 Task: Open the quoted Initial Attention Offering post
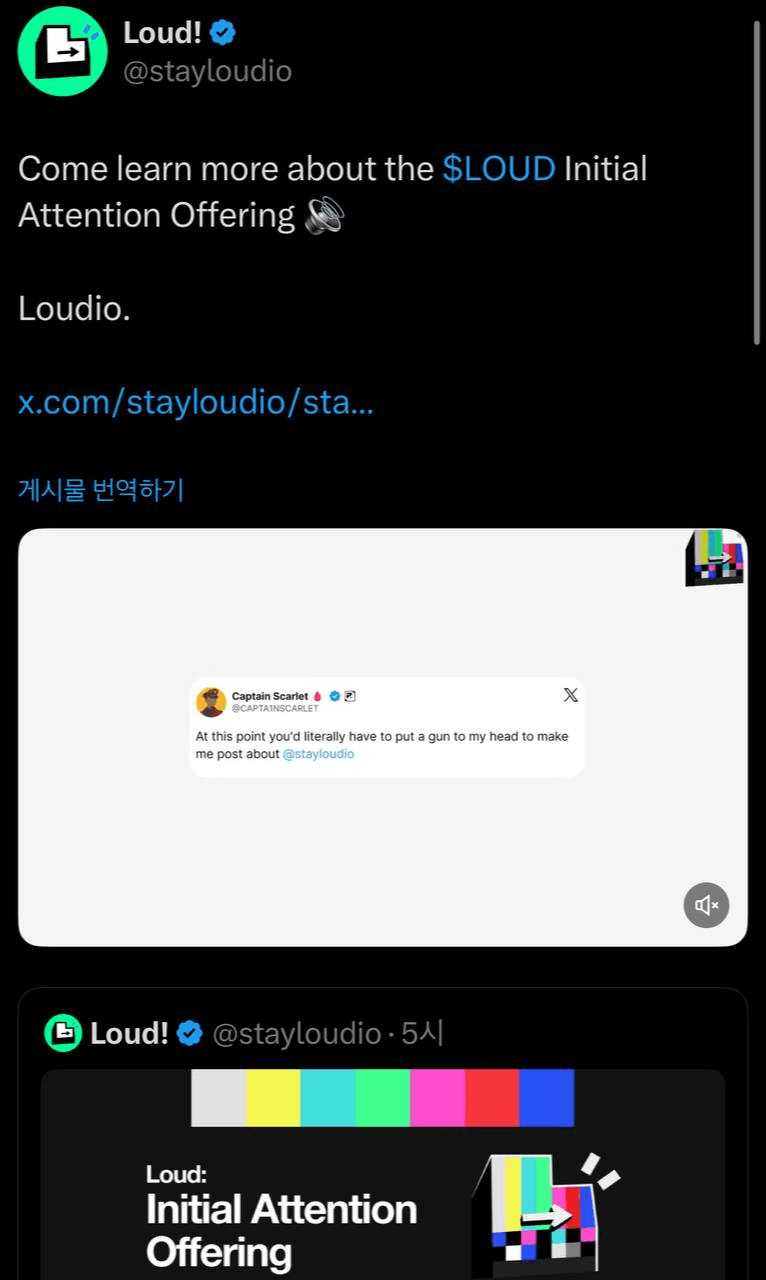point(382,1170)
